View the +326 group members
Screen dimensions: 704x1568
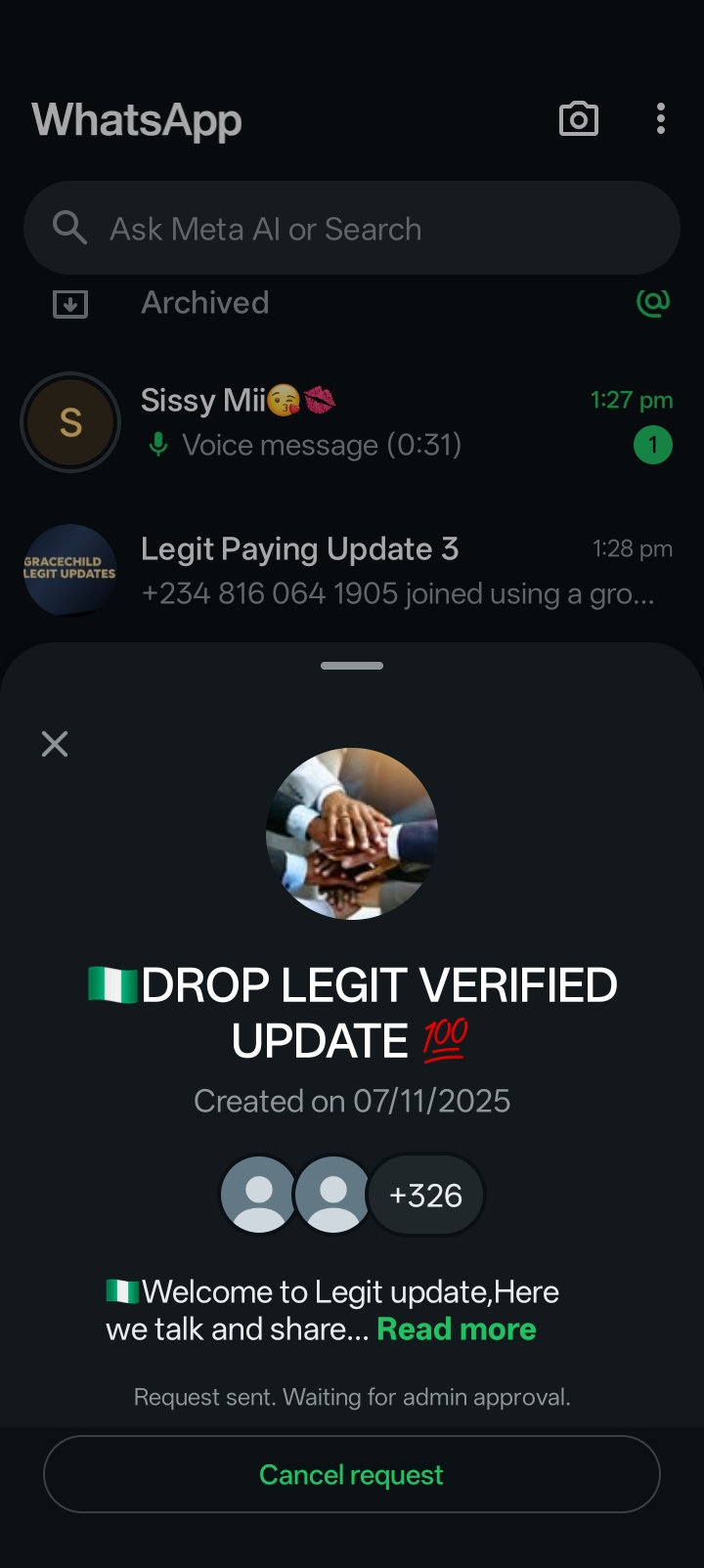[x=425, y=1196]
